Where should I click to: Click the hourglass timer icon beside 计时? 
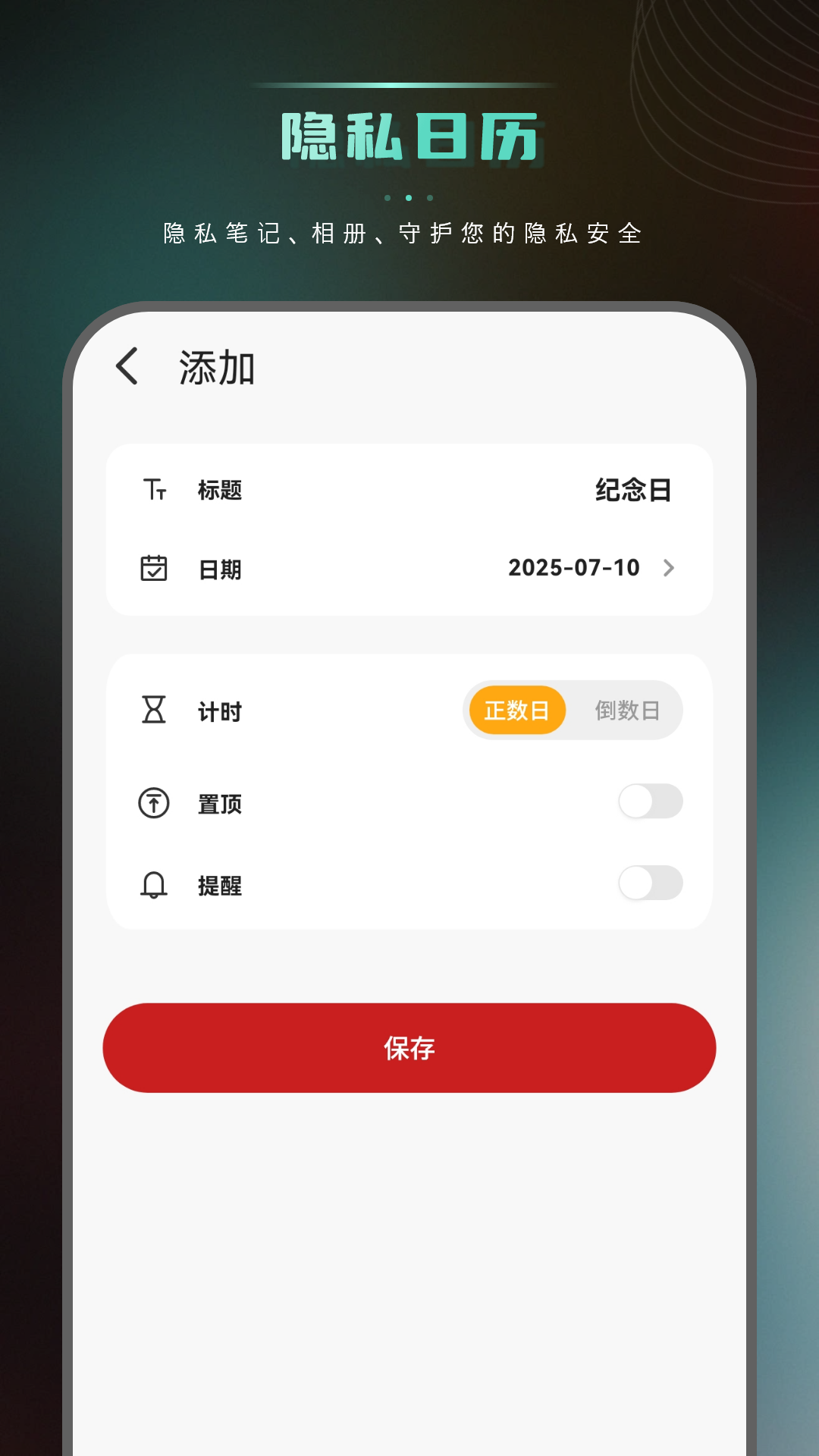[155, 711]
